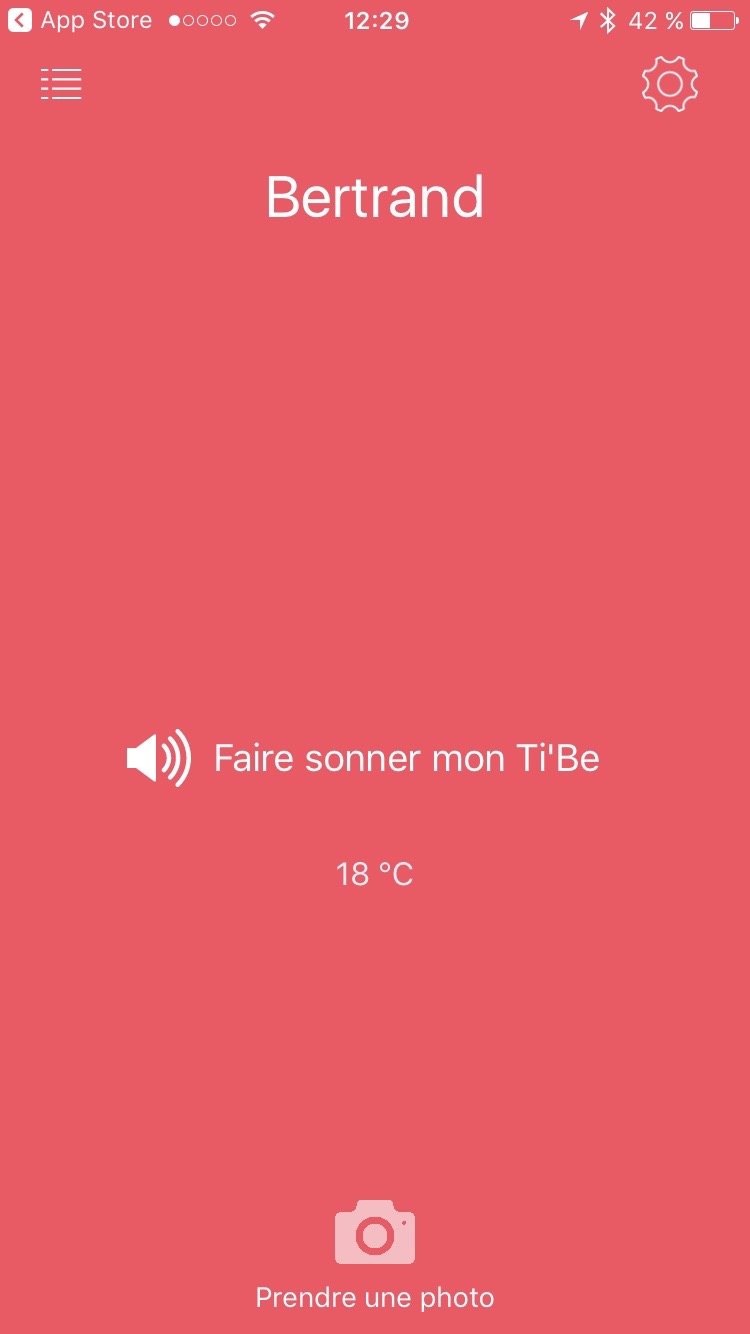This screenshot has height=1334, width=750.
Task: Open the list menu icon
Action: 61,85
